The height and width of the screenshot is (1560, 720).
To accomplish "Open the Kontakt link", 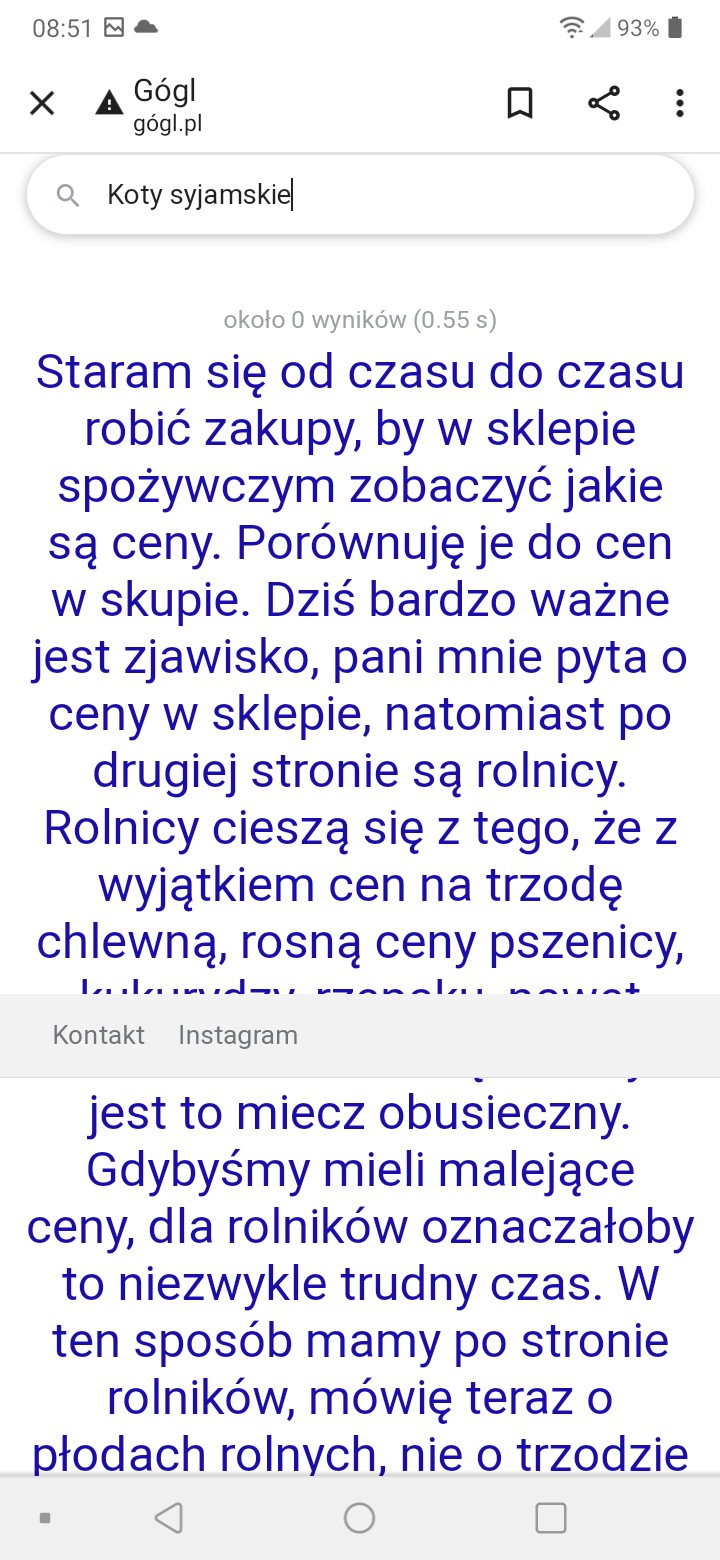I will (99, 1034).
